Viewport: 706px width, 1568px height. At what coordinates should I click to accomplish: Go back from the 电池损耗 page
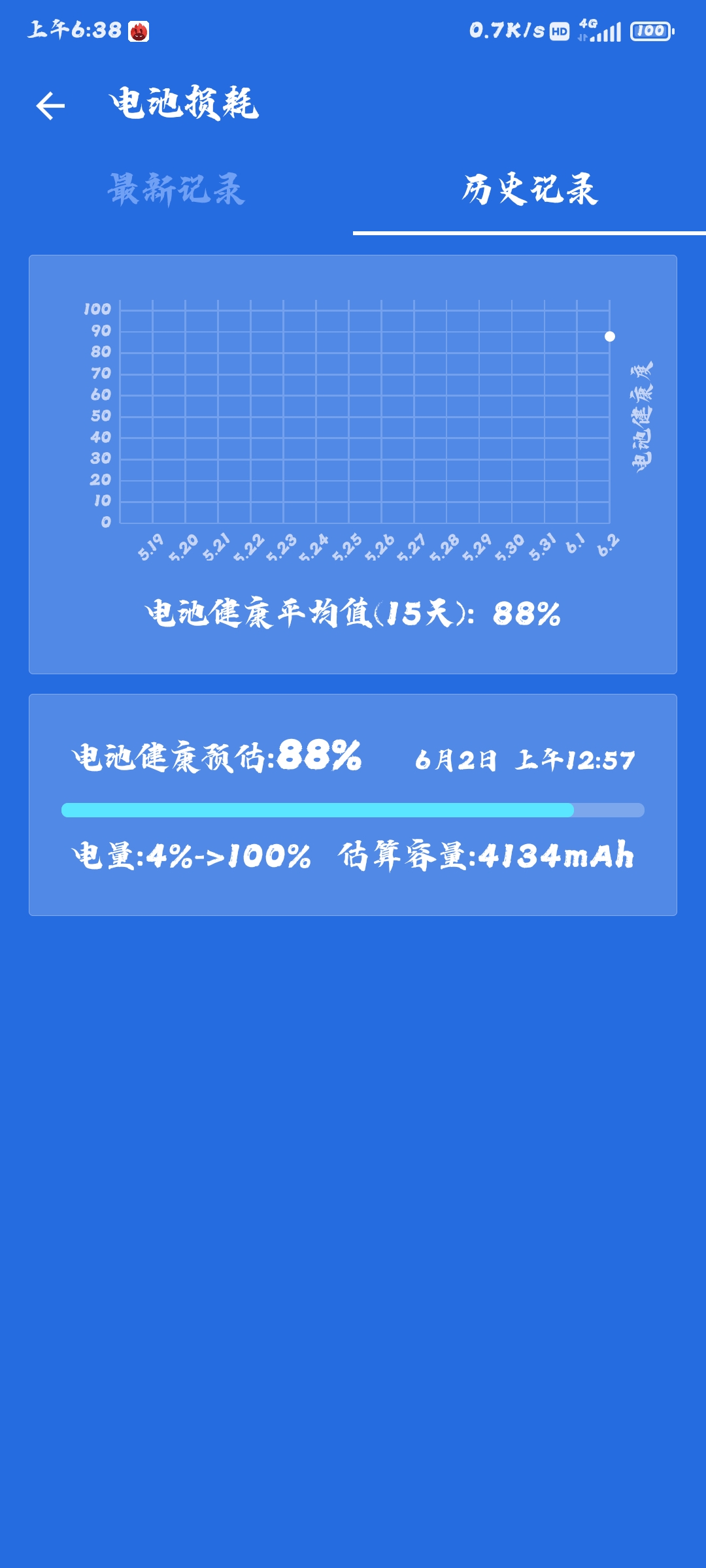coord(50,106)
